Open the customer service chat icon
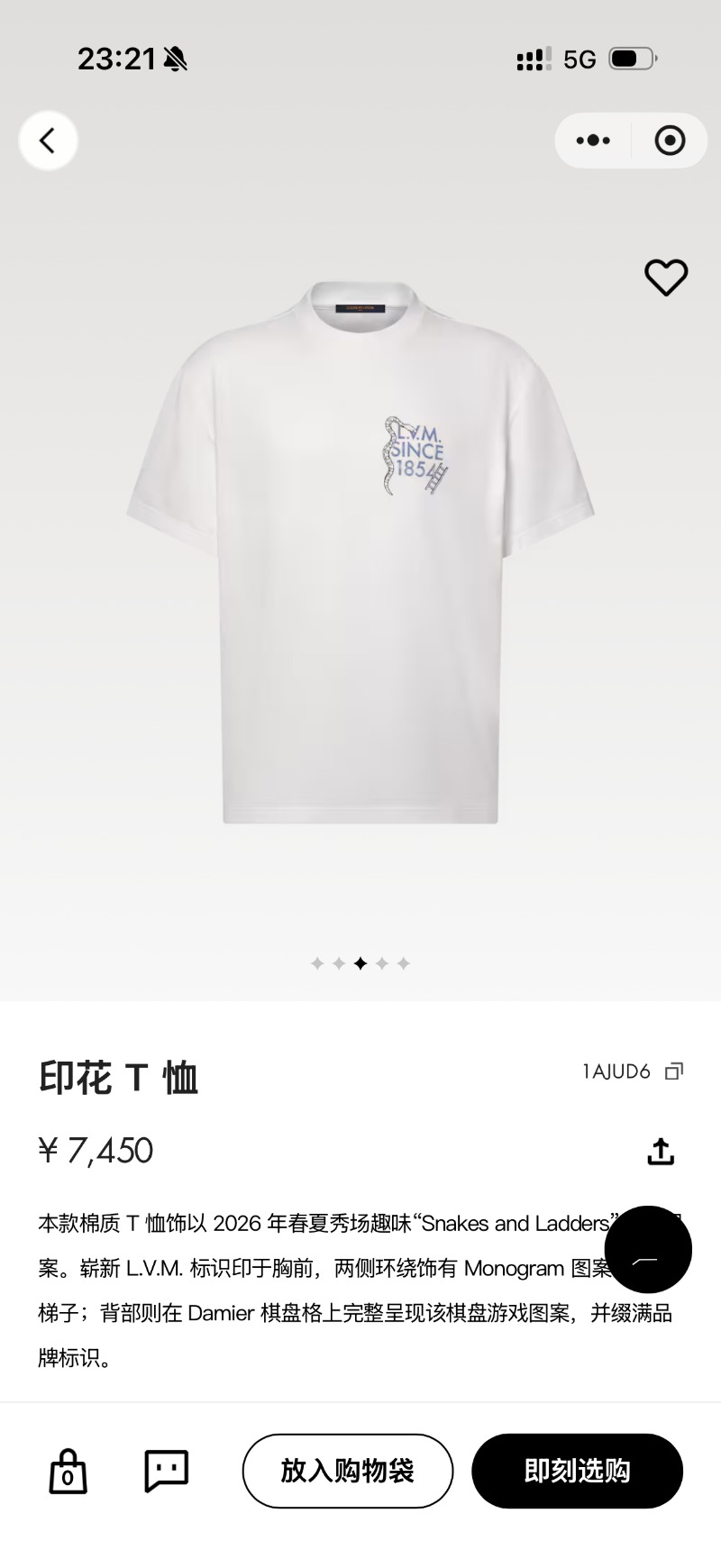The height and width of the screenshot is (1568, 721). click(x=167, y=1471)
